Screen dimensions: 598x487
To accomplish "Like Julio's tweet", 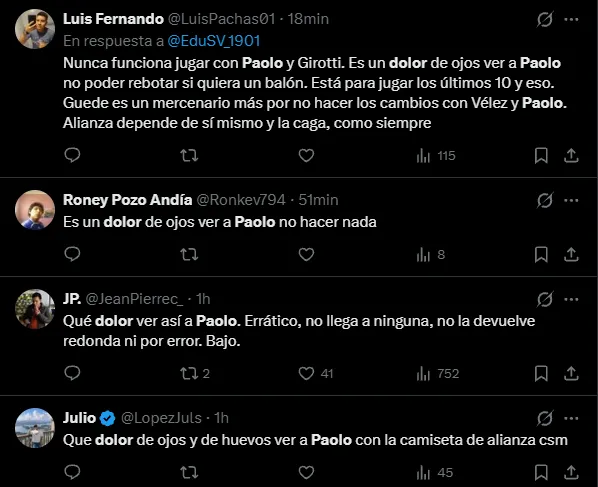I will [x=306, y=473].
